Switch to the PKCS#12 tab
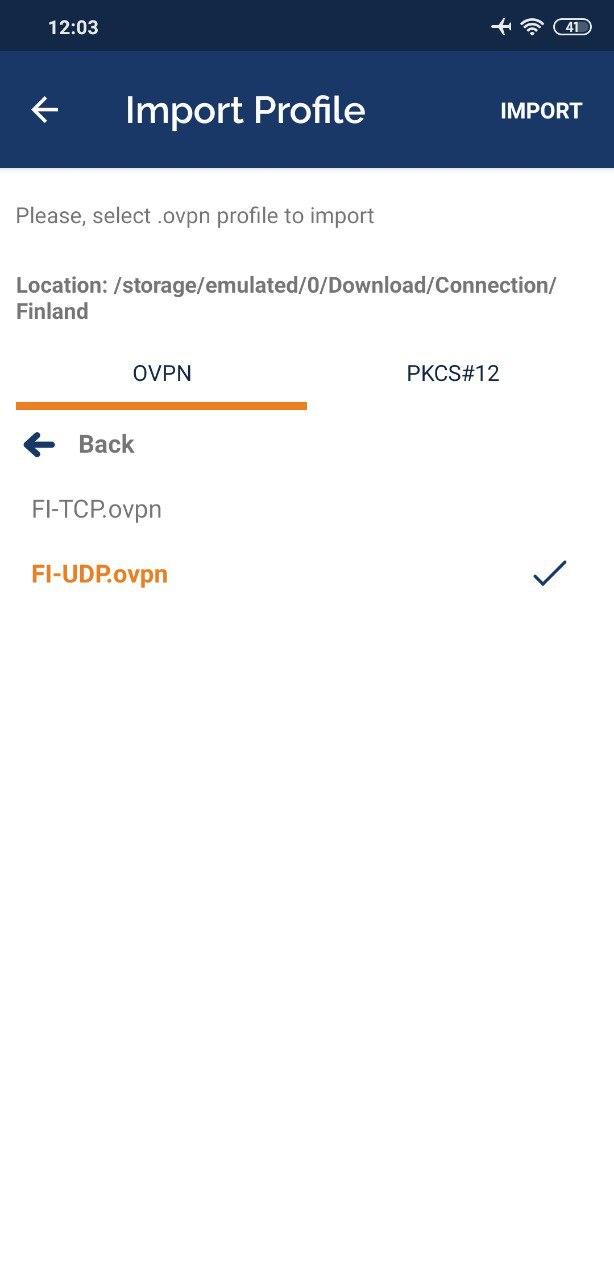614x1280 pixels. pos(453,374)
